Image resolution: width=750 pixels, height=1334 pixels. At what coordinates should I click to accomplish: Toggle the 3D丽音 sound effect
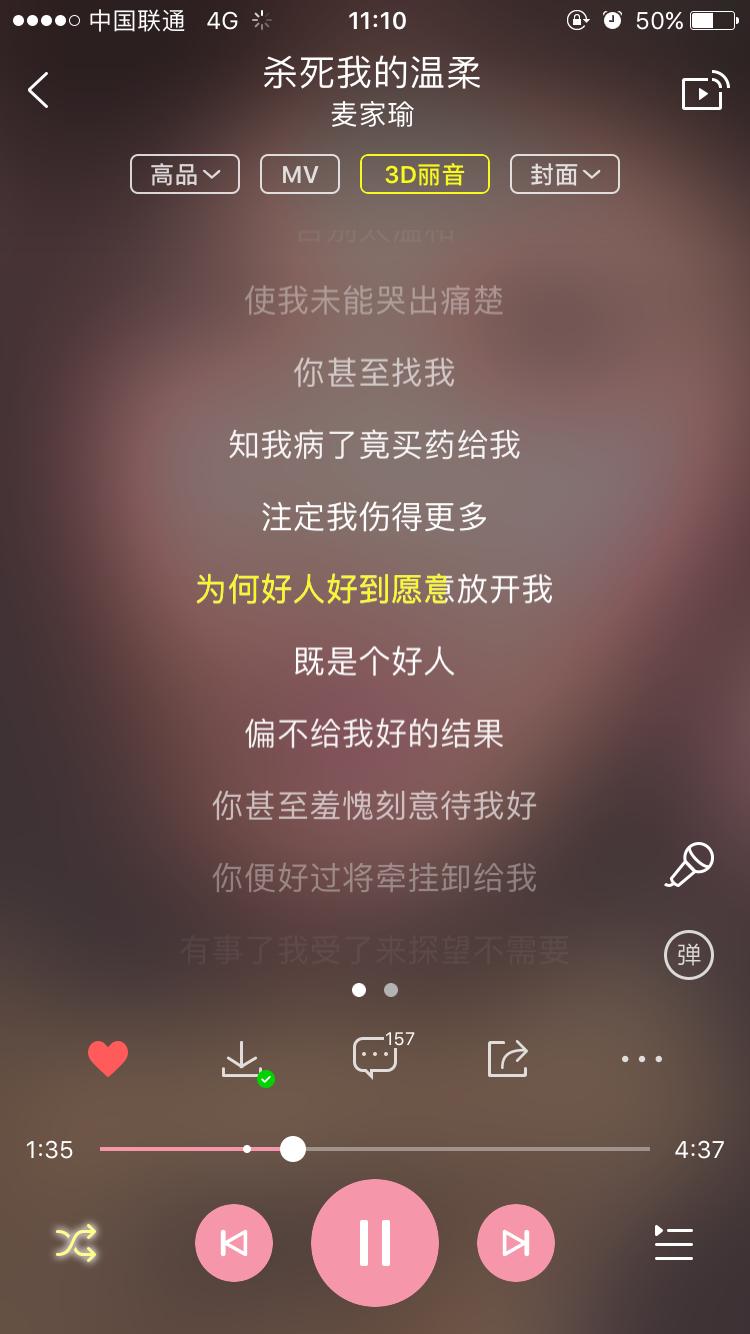(x=424, y=173)
